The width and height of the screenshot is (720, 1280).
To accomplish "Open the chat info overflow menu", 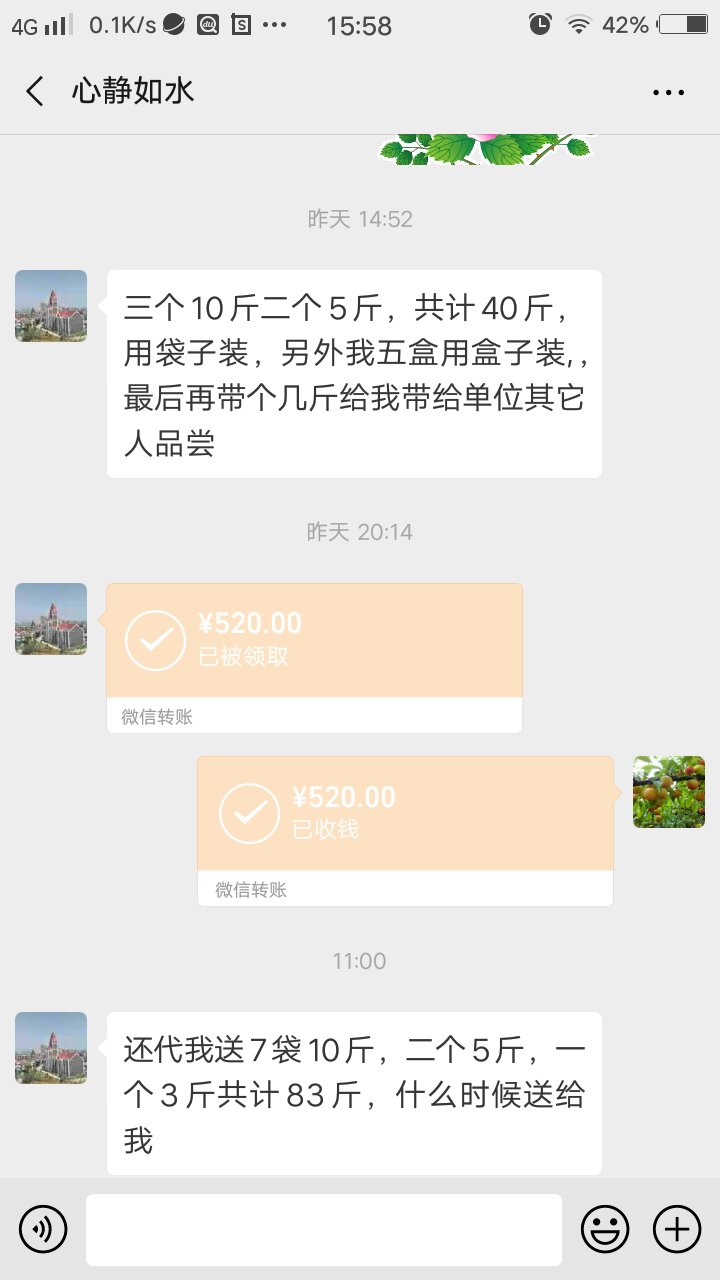I will (x=668, y=92).
